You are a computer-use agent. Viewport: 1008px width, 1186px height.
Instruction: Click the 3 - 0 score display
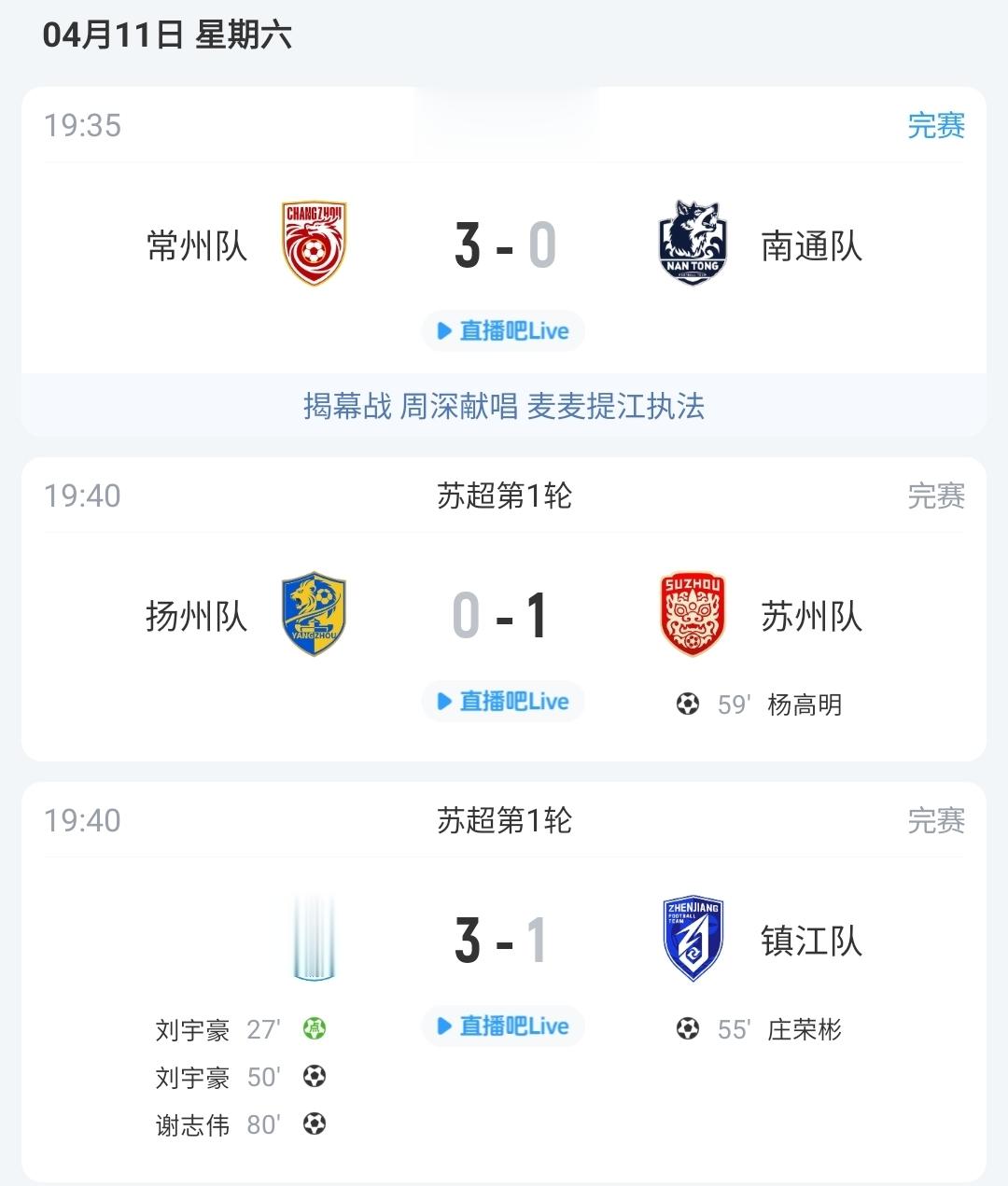coord(503,244)
